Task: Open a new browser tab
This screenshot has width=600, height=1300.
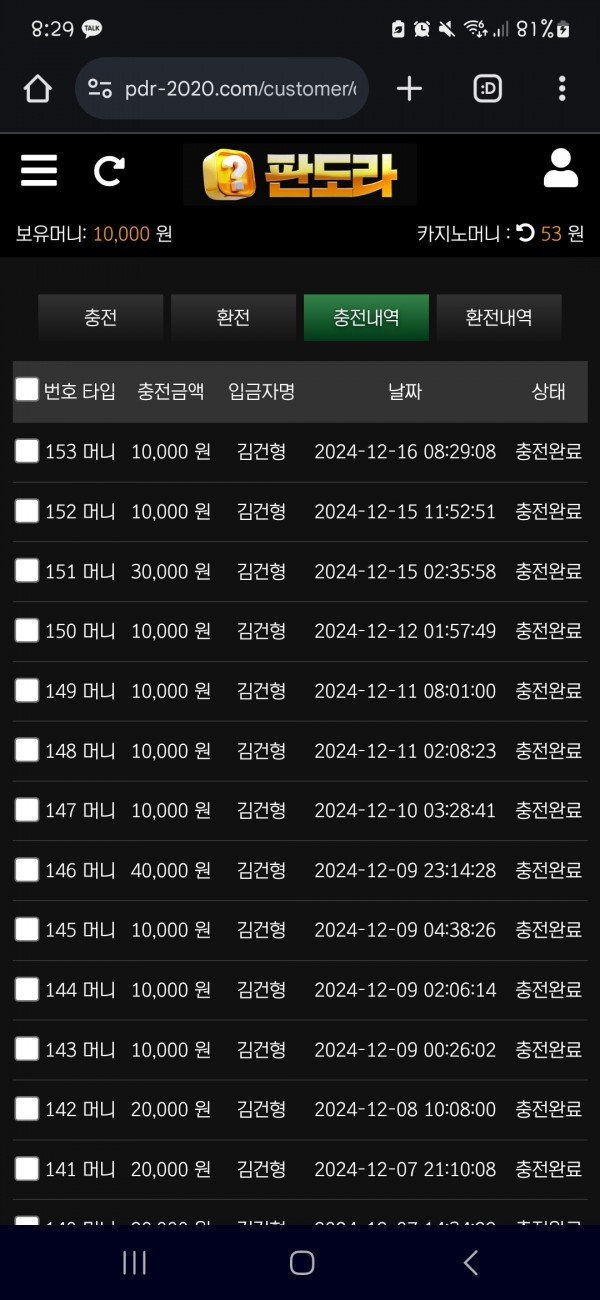Action: tap(409, 89)
